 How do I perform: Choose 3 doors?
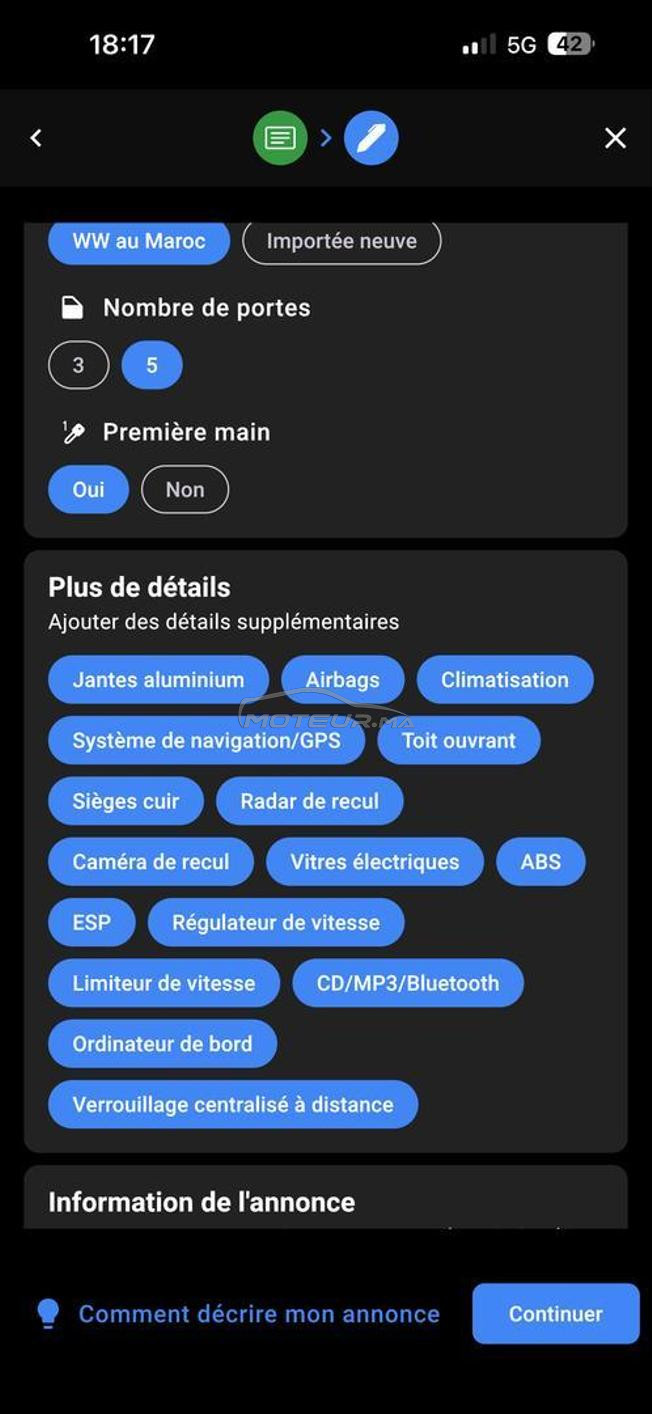tap(78, 365)
